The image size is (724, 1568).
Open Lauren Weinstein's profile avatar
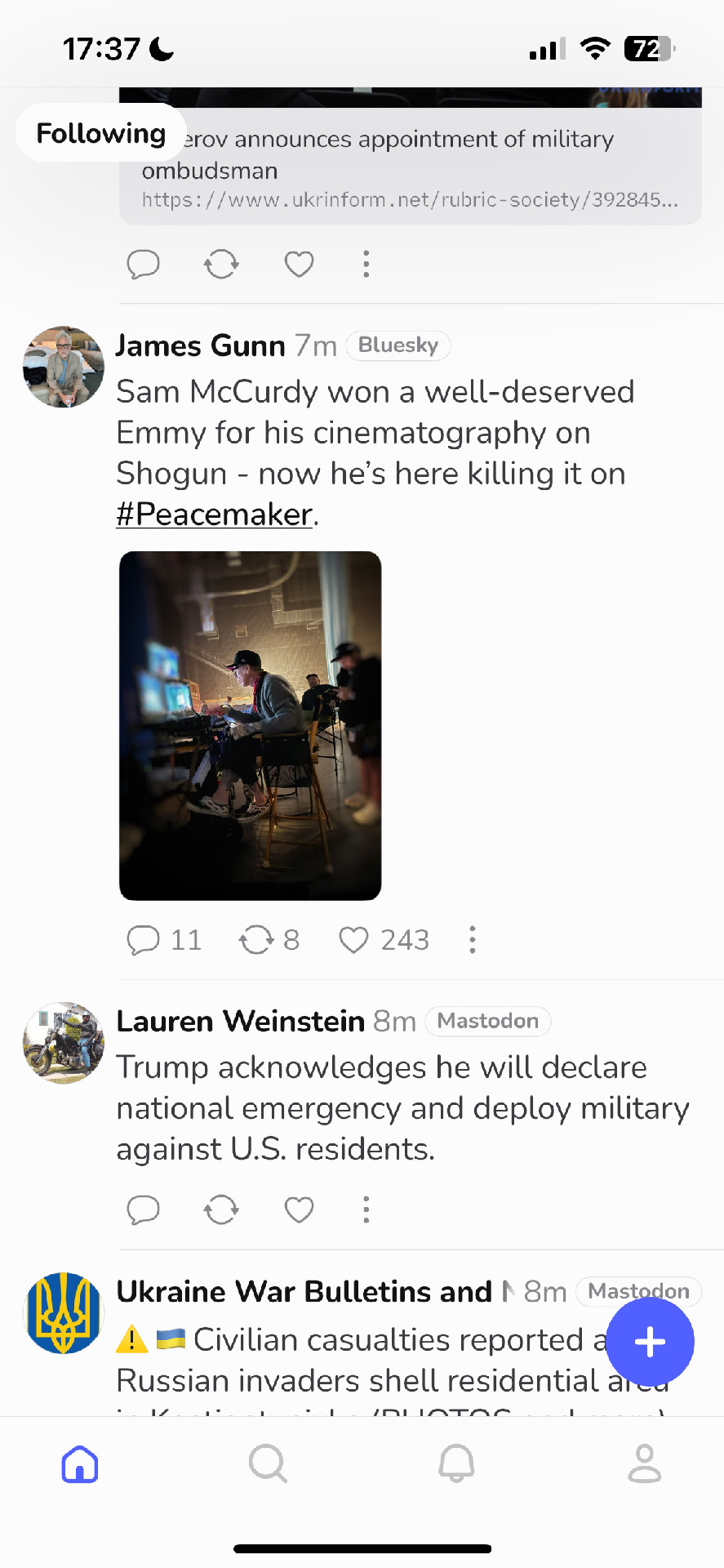pyautogui.click(x=64, y=1043)
